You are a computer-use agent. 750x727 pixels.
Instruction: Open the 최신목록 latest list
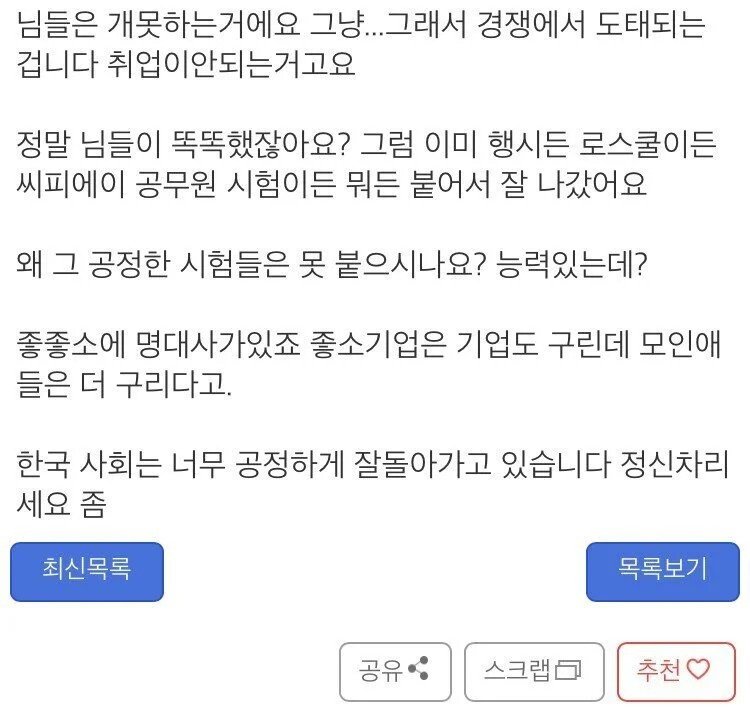point(87,571)
